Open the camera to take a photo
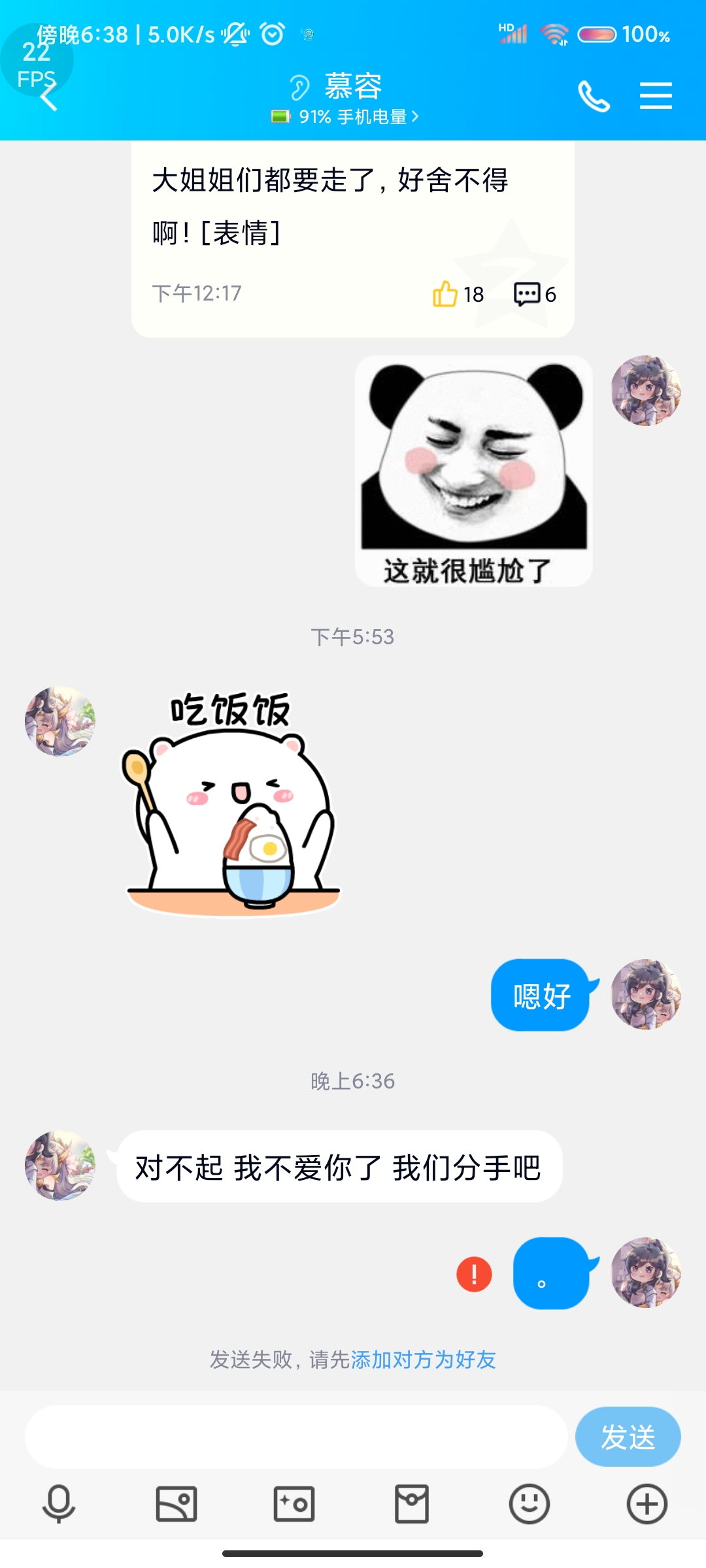This screenshot has height=1568, width=706. (294, 1504)
